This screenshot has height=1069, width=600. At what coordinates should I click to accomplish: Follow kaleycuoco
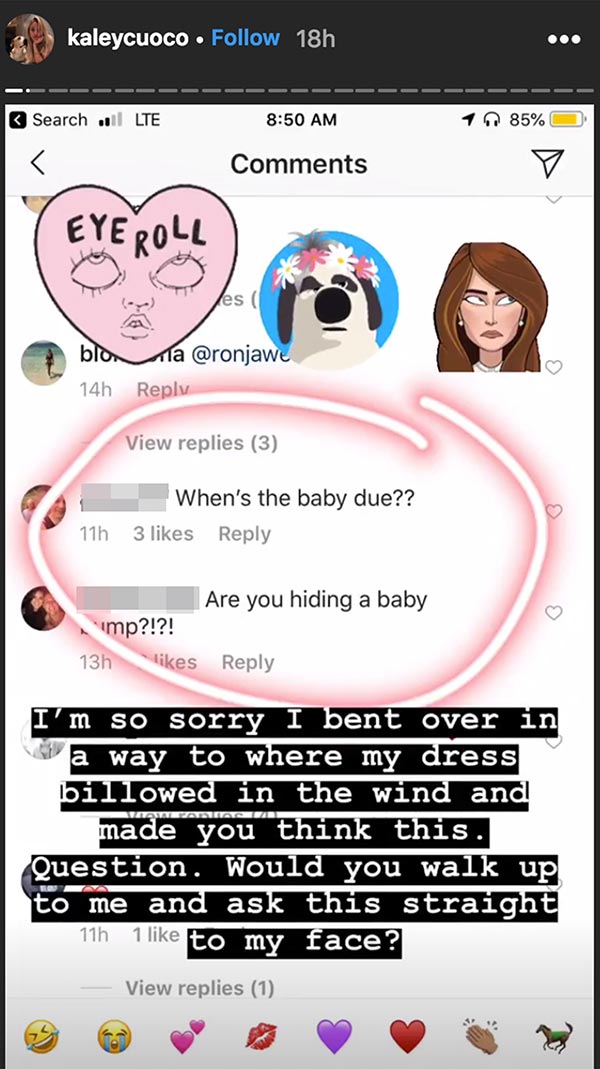pos(245,38)
